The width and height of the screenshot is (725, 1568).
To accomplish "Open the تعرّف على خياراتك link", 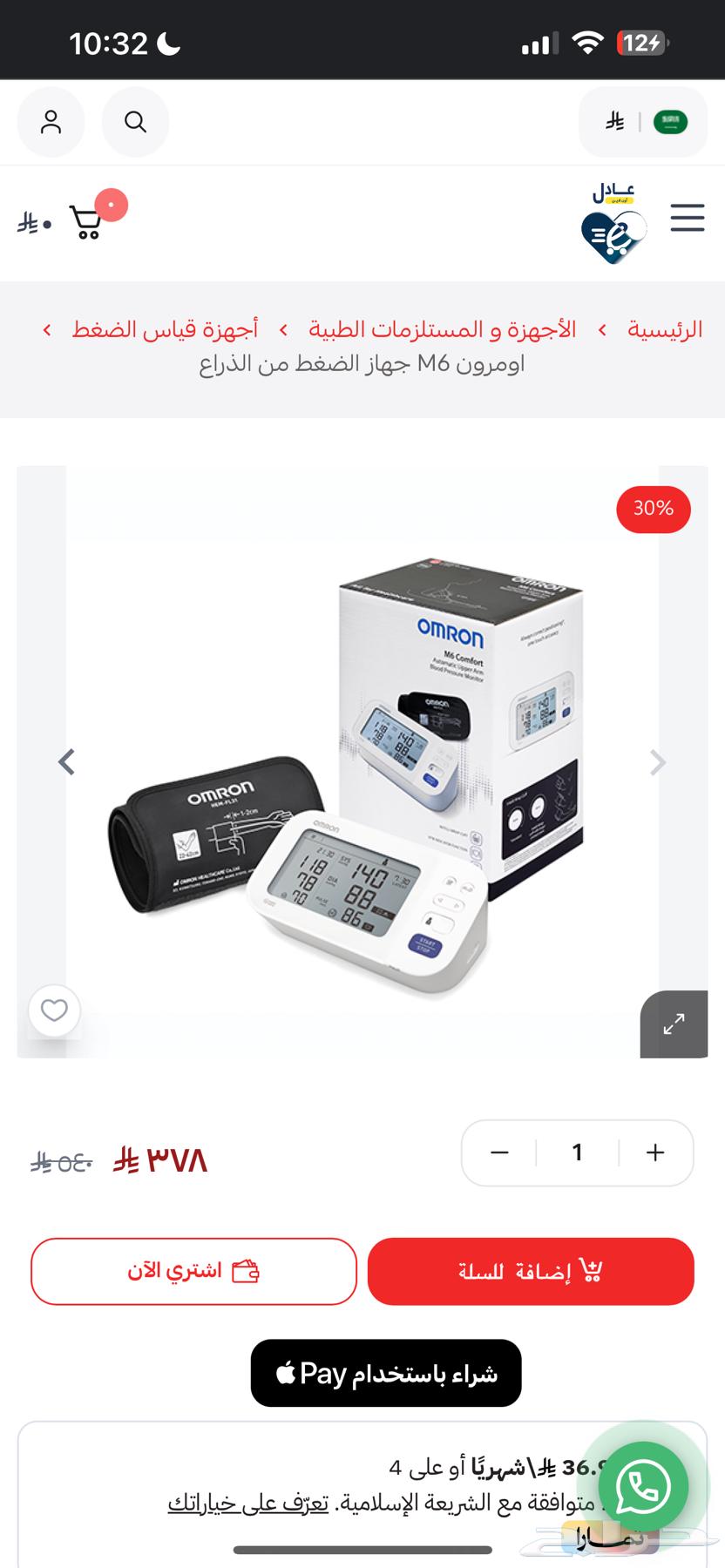I will (x=248, y=1503).
